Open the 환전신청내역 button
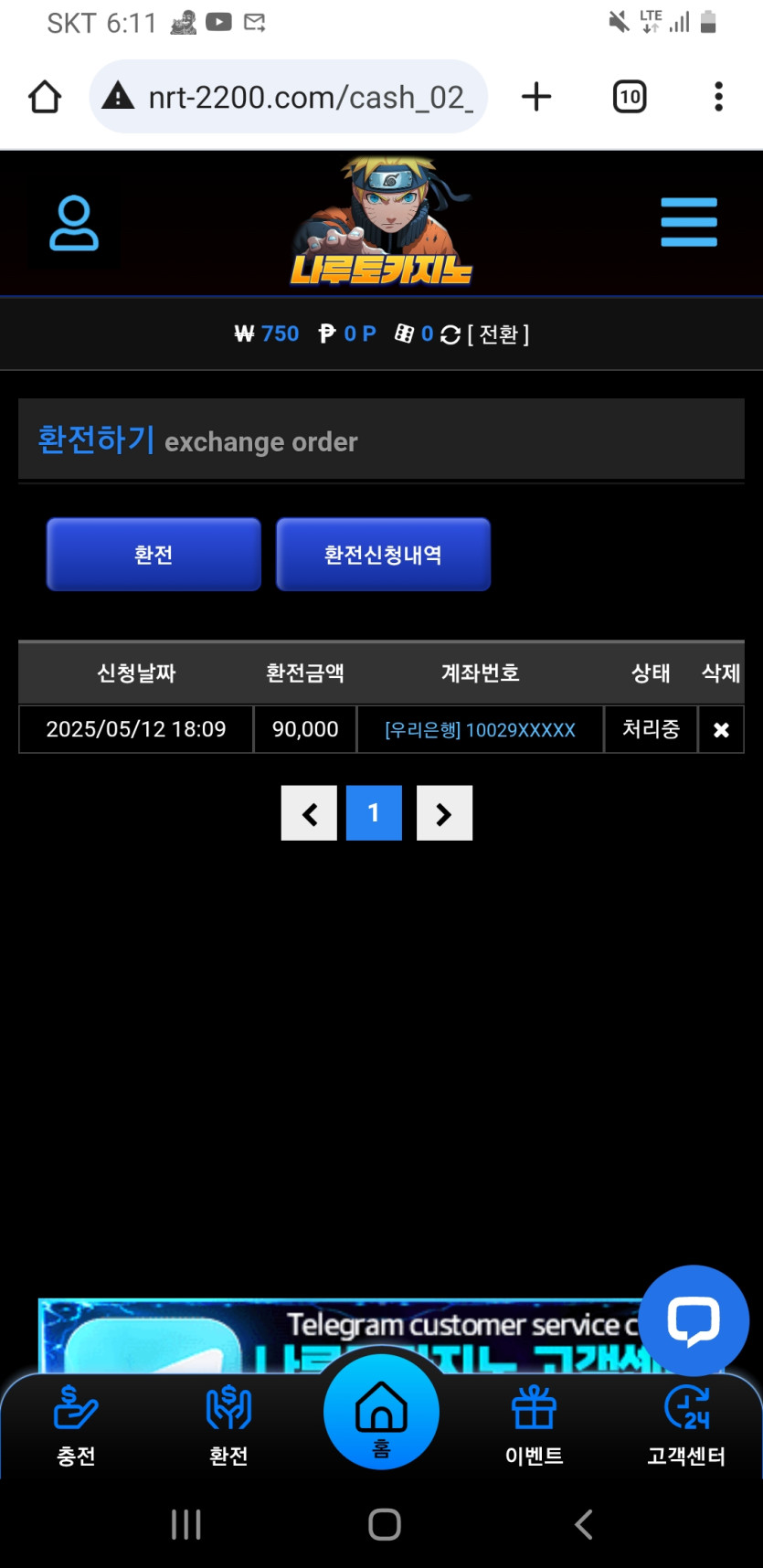Image resolution: width=763 pixels, height=1568 pixels. [383, 555]
